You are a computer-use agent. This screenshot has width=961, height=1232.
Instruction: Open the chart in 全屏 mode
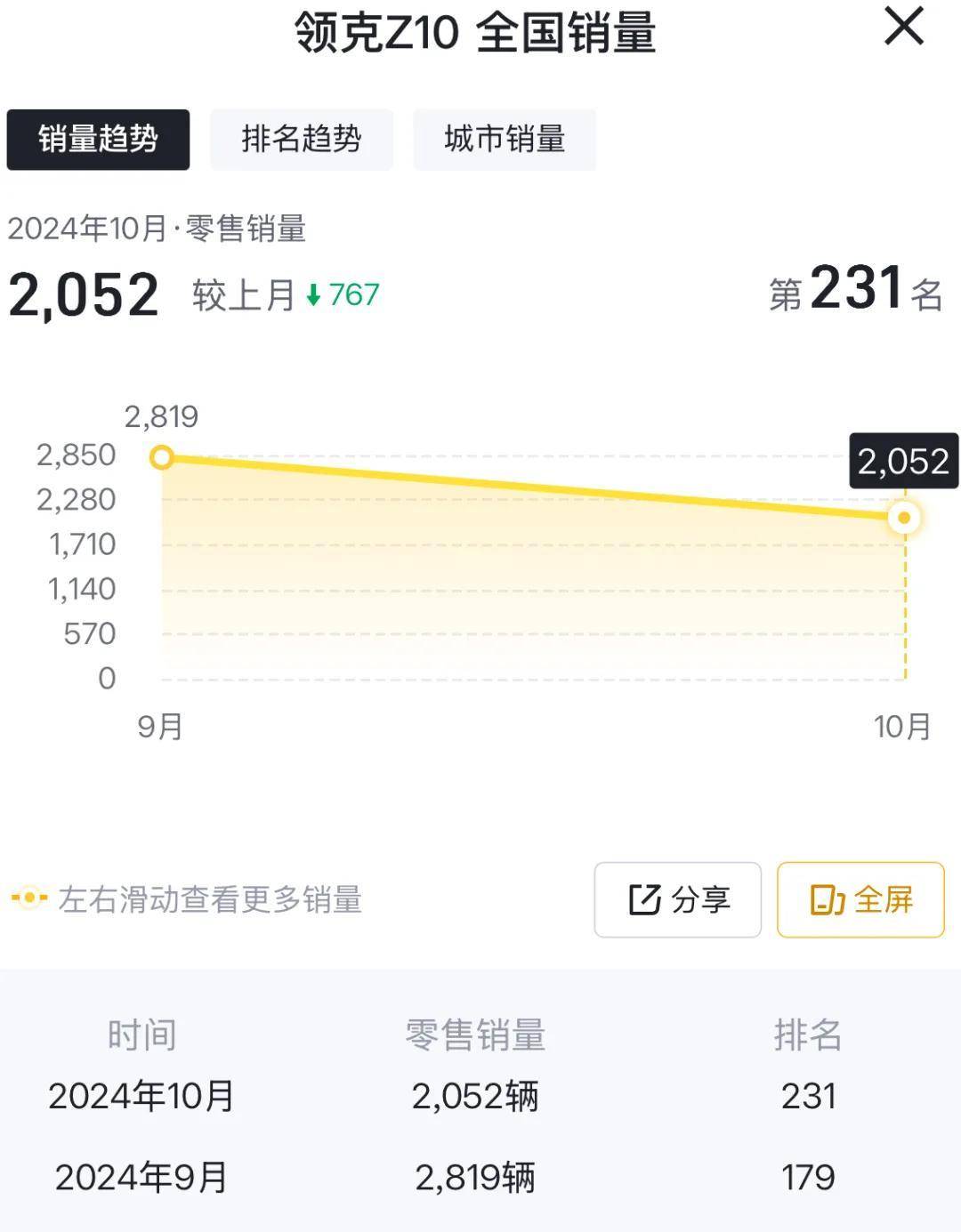point(860,899)
